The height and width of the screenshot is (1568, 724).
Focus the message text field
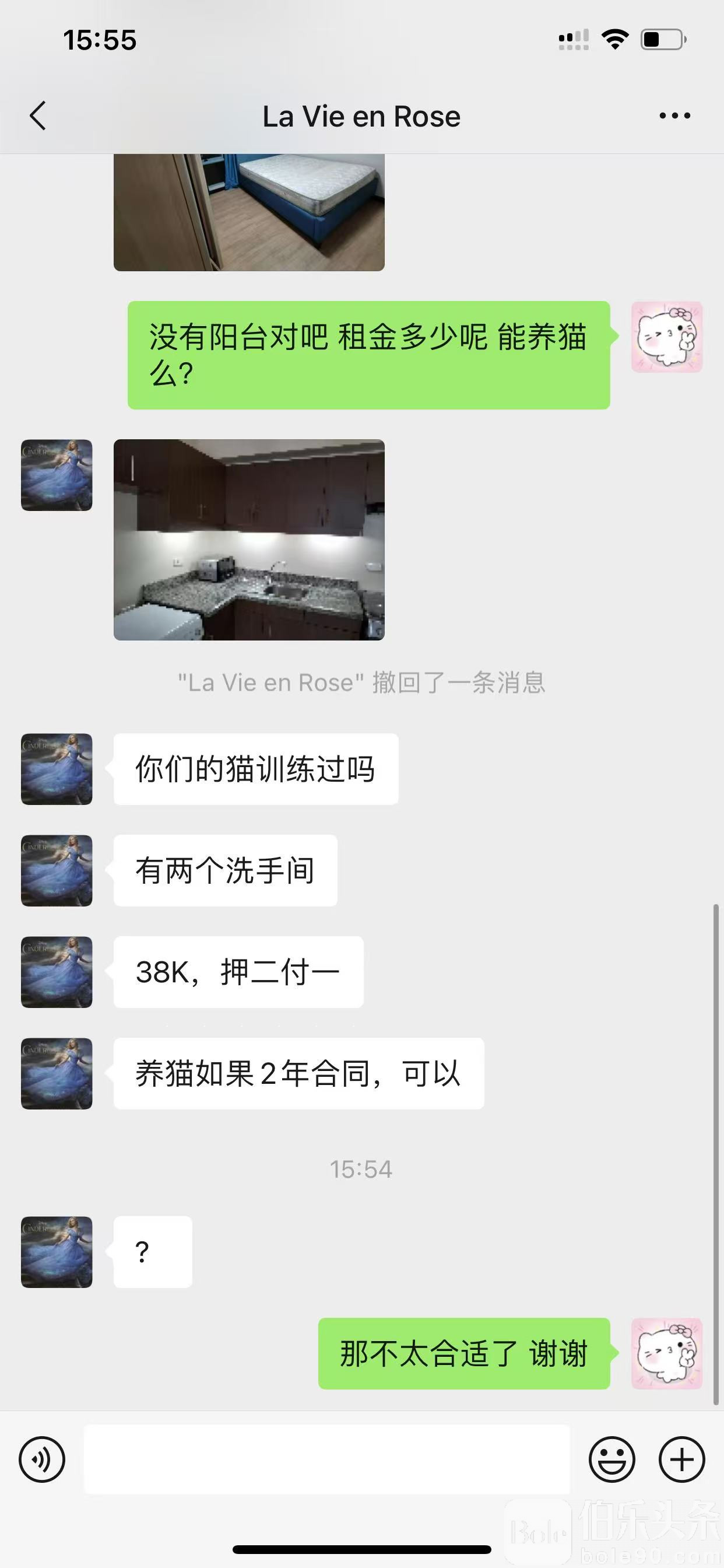(326, 1459)
